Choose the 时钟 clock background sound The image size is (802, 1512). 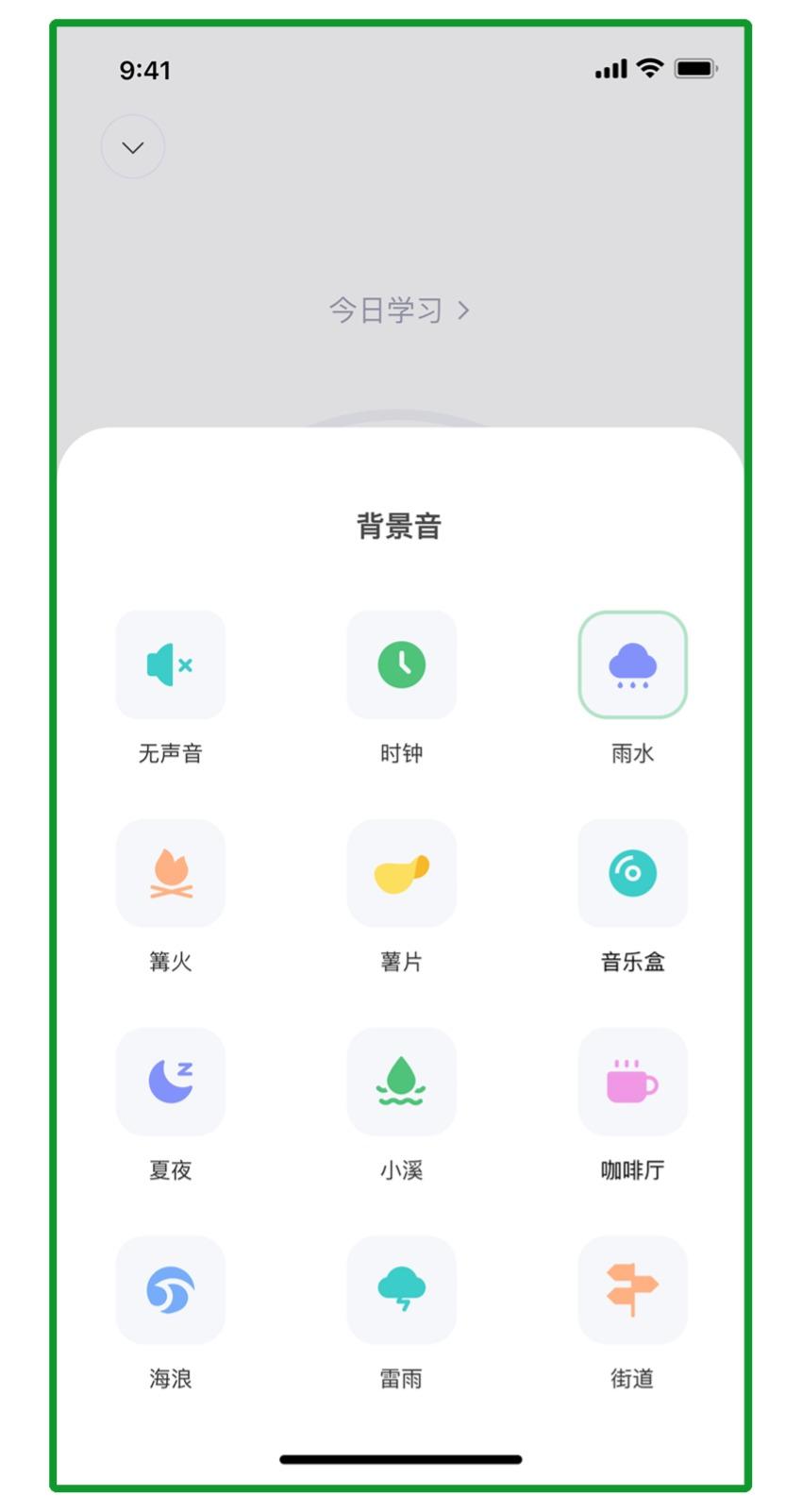click(402, 665)
